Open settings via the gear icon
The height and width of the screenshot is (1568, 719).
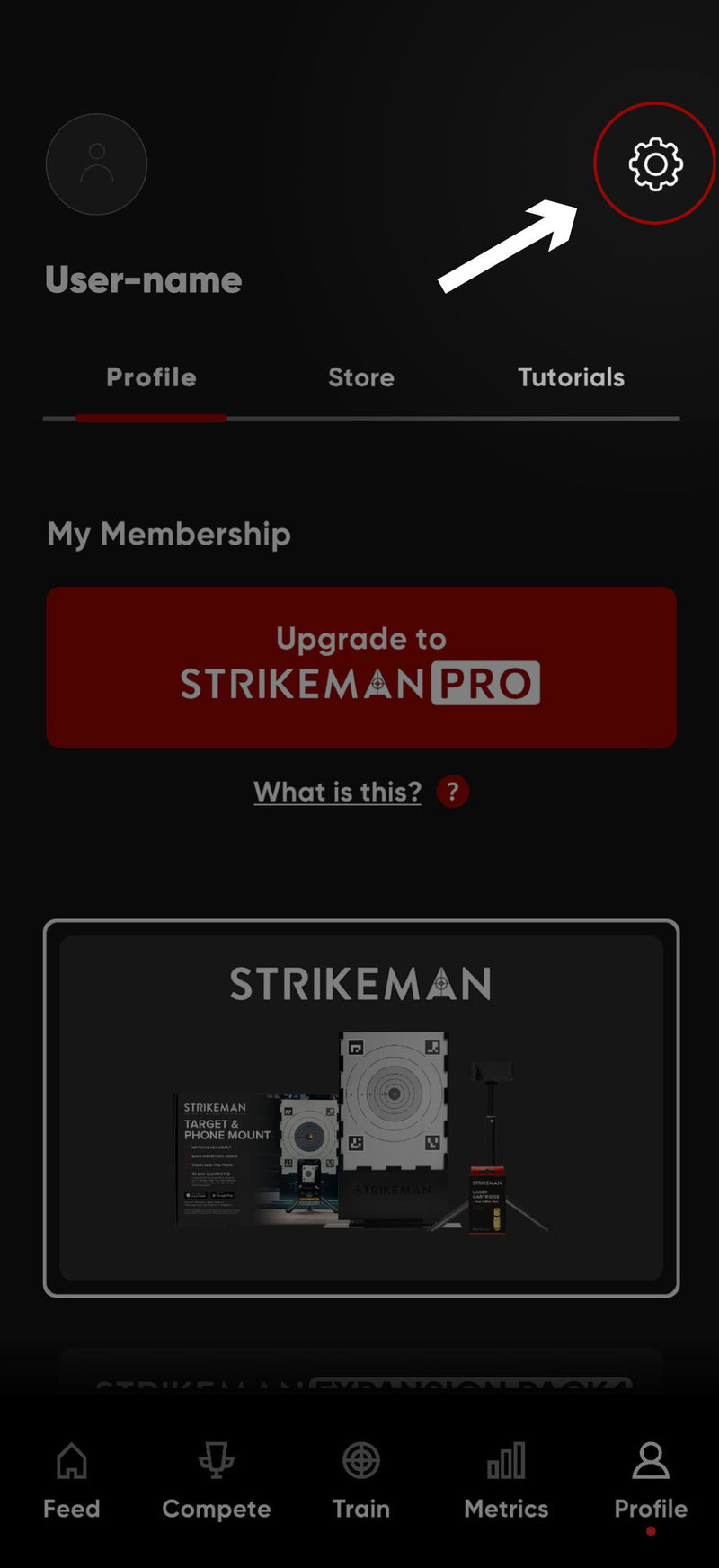pyautogui.click(x=655, y=164)
